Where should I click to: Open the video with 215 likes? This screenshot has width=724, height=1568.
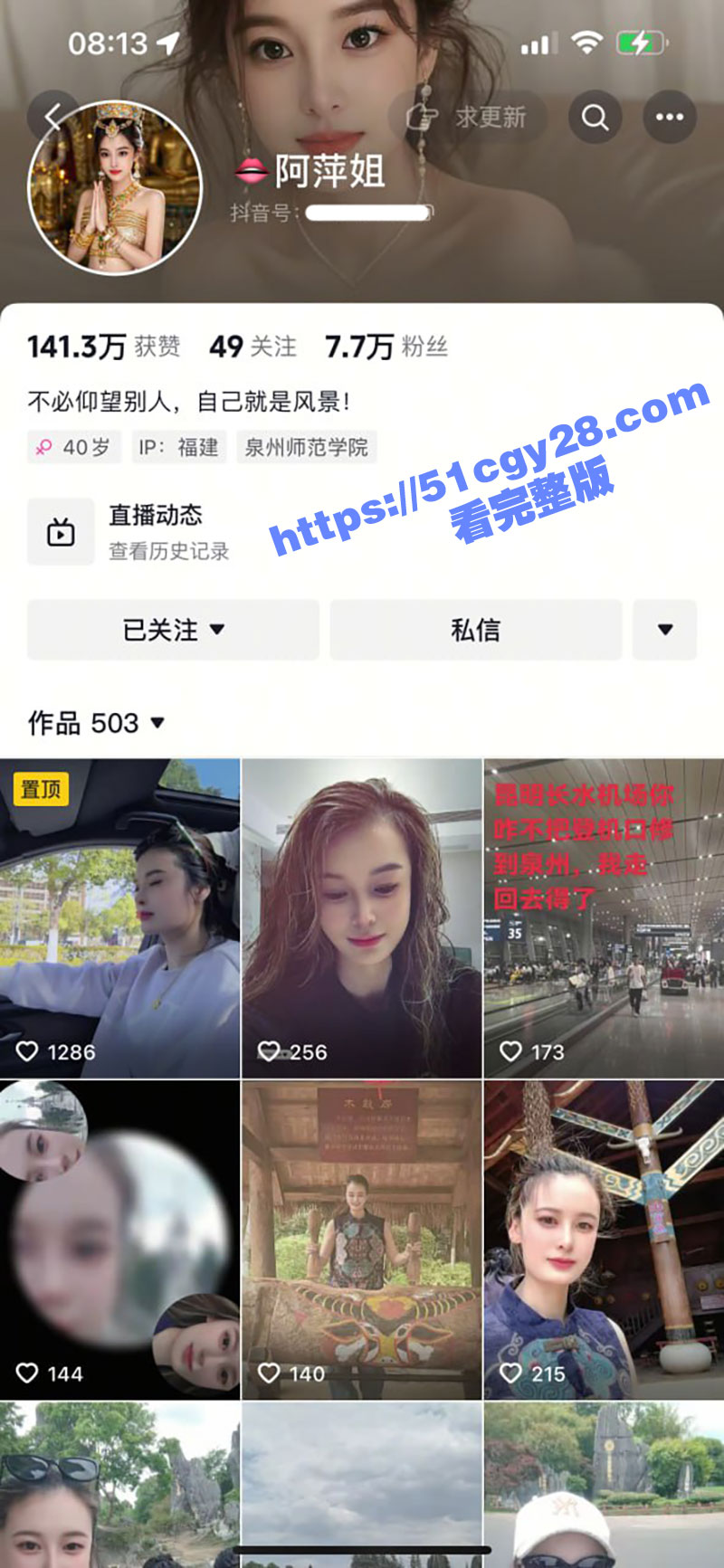[x=604, y=1240]
